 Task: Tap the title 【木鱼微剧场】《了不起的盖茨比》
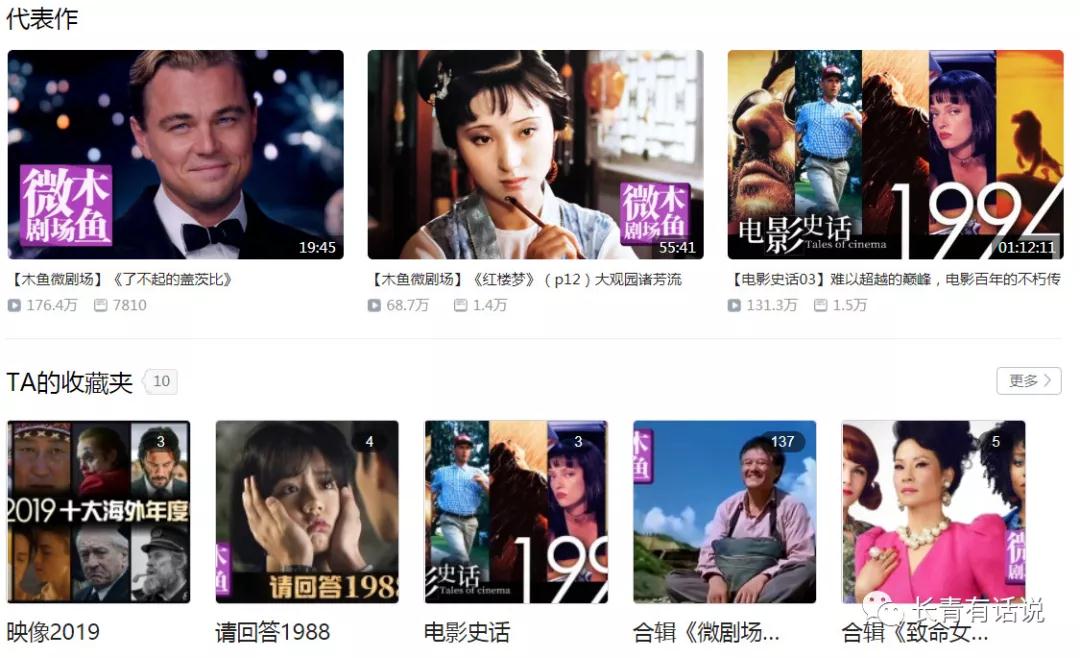click(122, 279)
